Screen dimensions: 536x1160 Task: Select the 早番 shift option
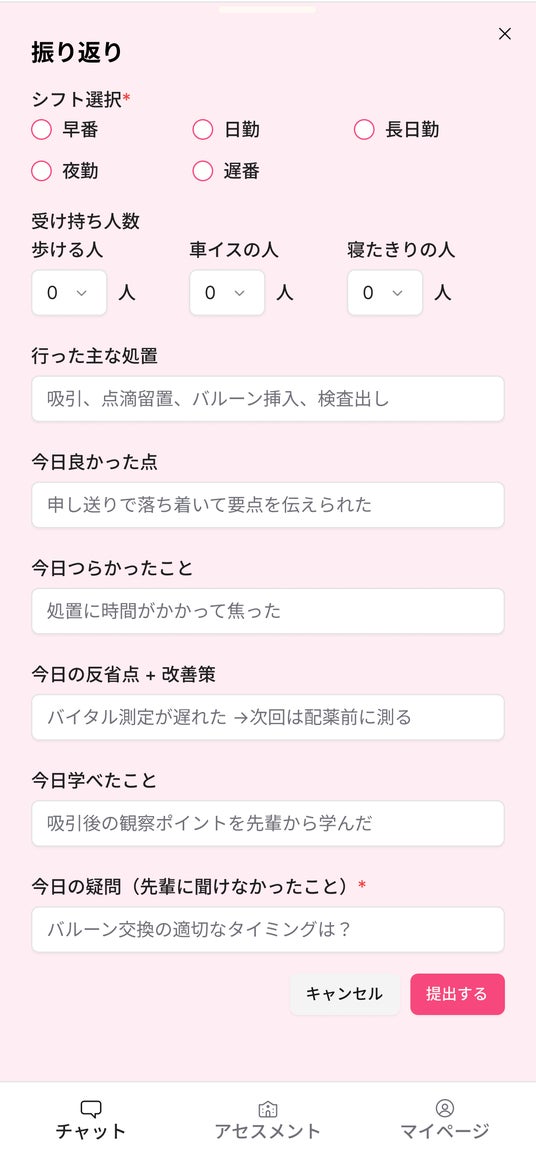pyautogui.click(x=41, y=129)
